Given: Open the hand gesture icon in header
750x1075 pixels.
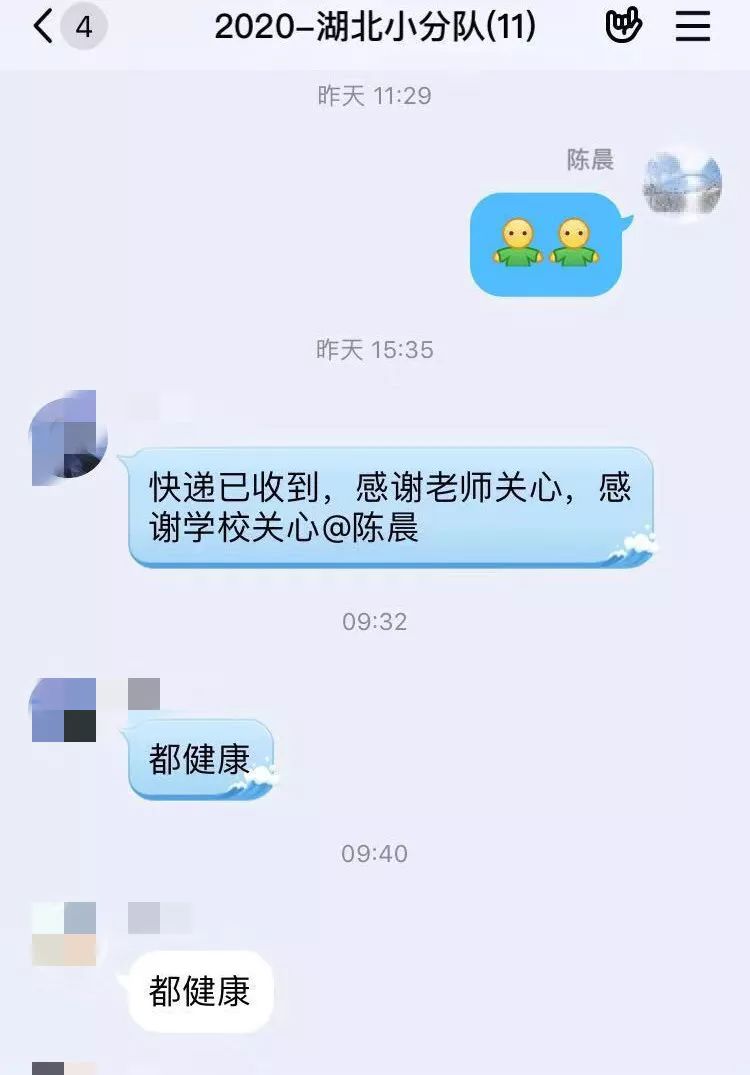Looking at the screenshot, I should pos(624,27).
